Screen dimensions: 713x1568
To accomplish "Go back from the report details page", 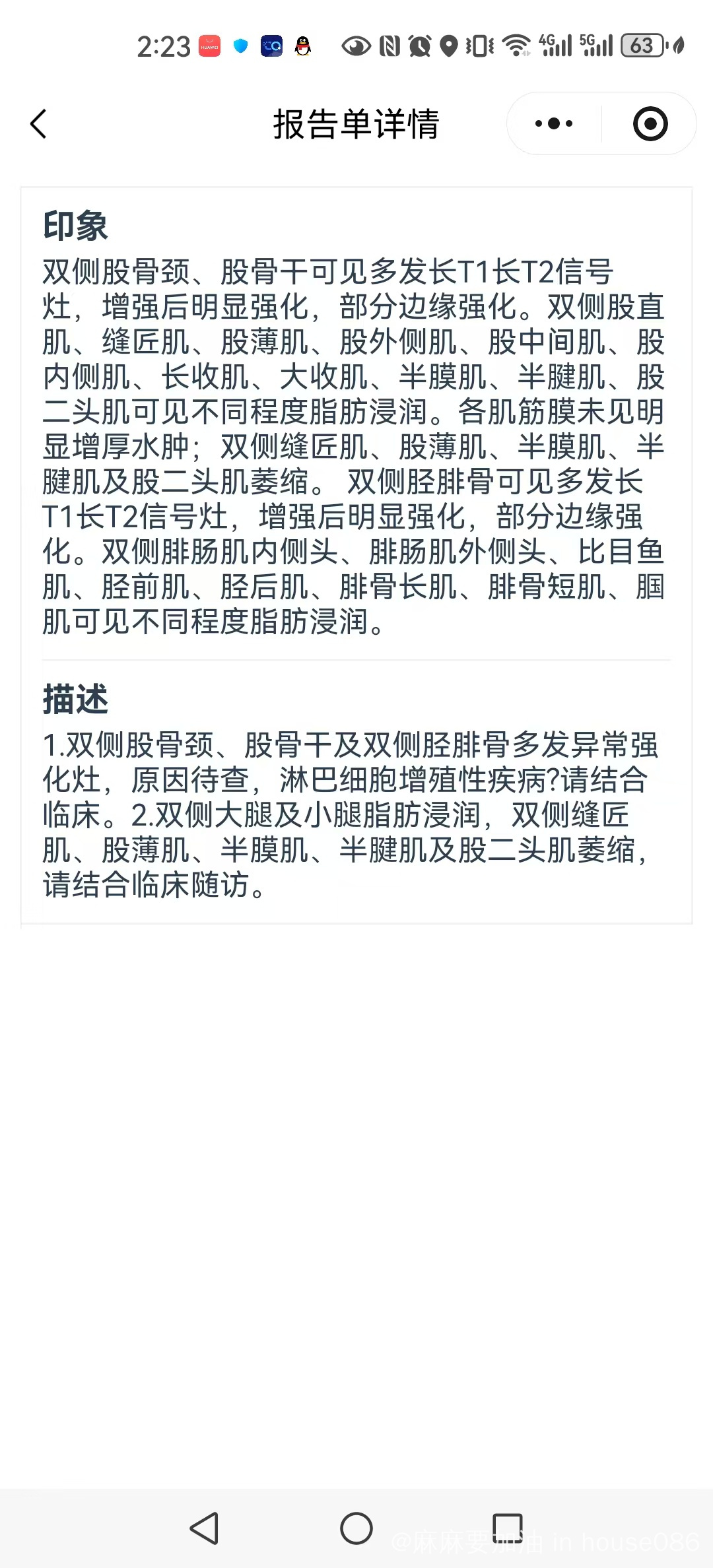I will (x=39, y=124).
